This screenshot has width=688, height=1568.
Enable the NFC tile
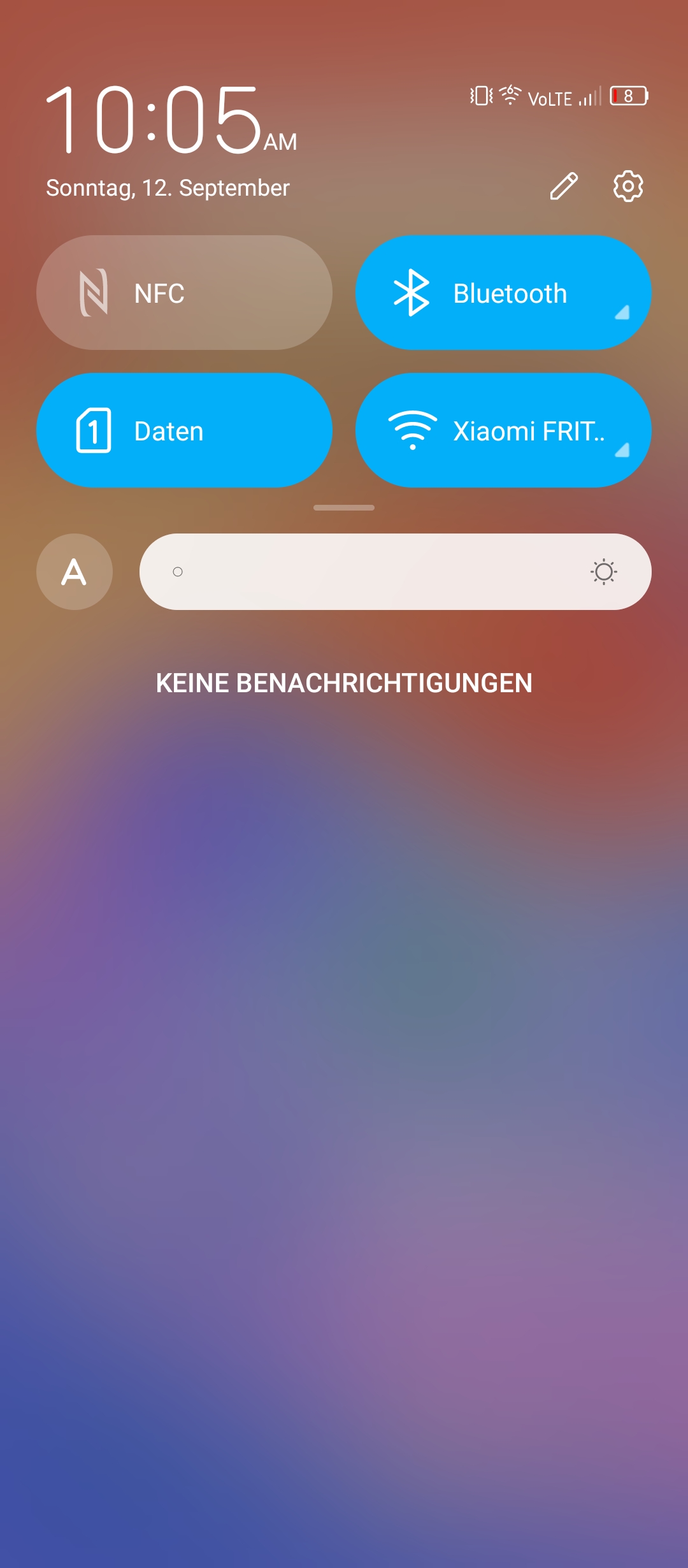pos(184,293)
